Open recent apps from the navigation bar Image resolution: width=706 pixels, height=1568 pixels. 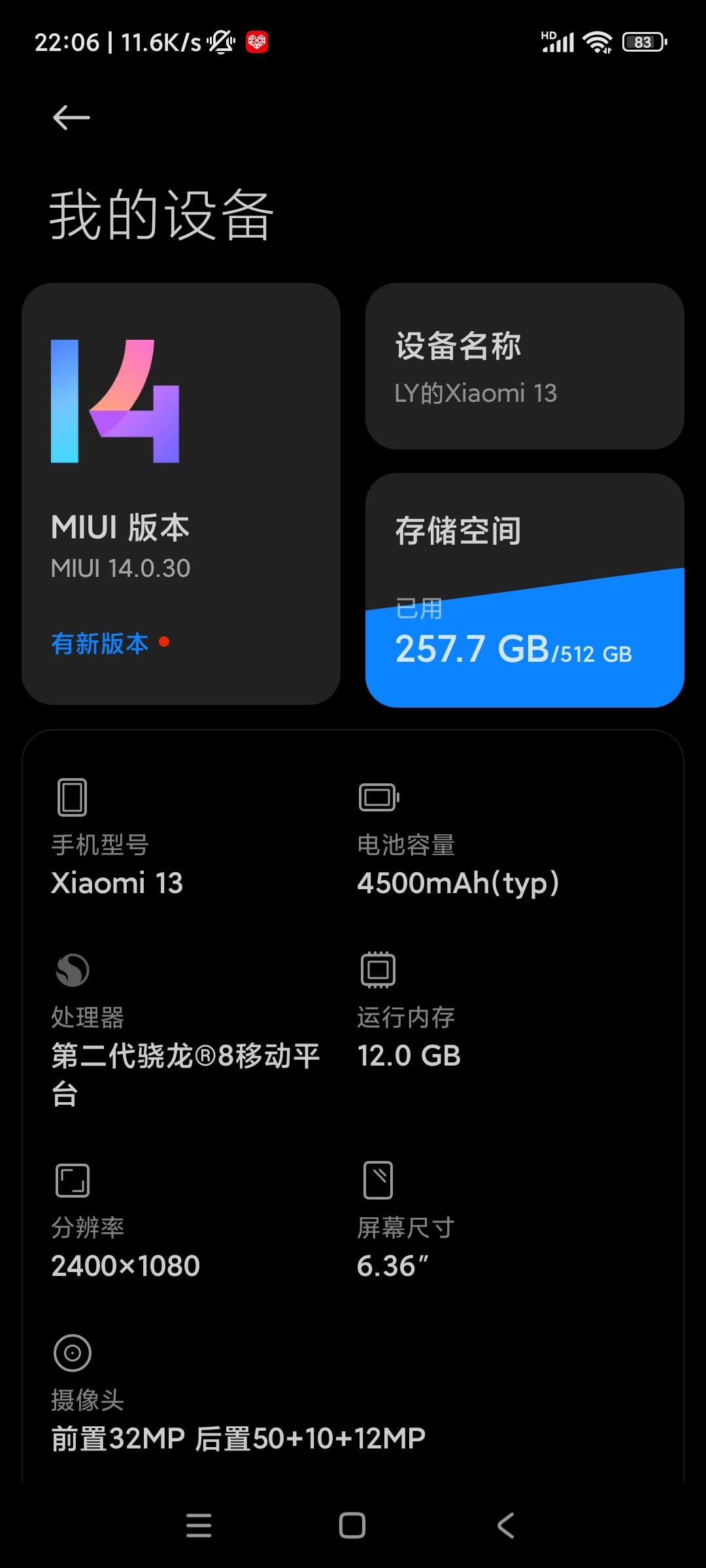pos(199,1526)
